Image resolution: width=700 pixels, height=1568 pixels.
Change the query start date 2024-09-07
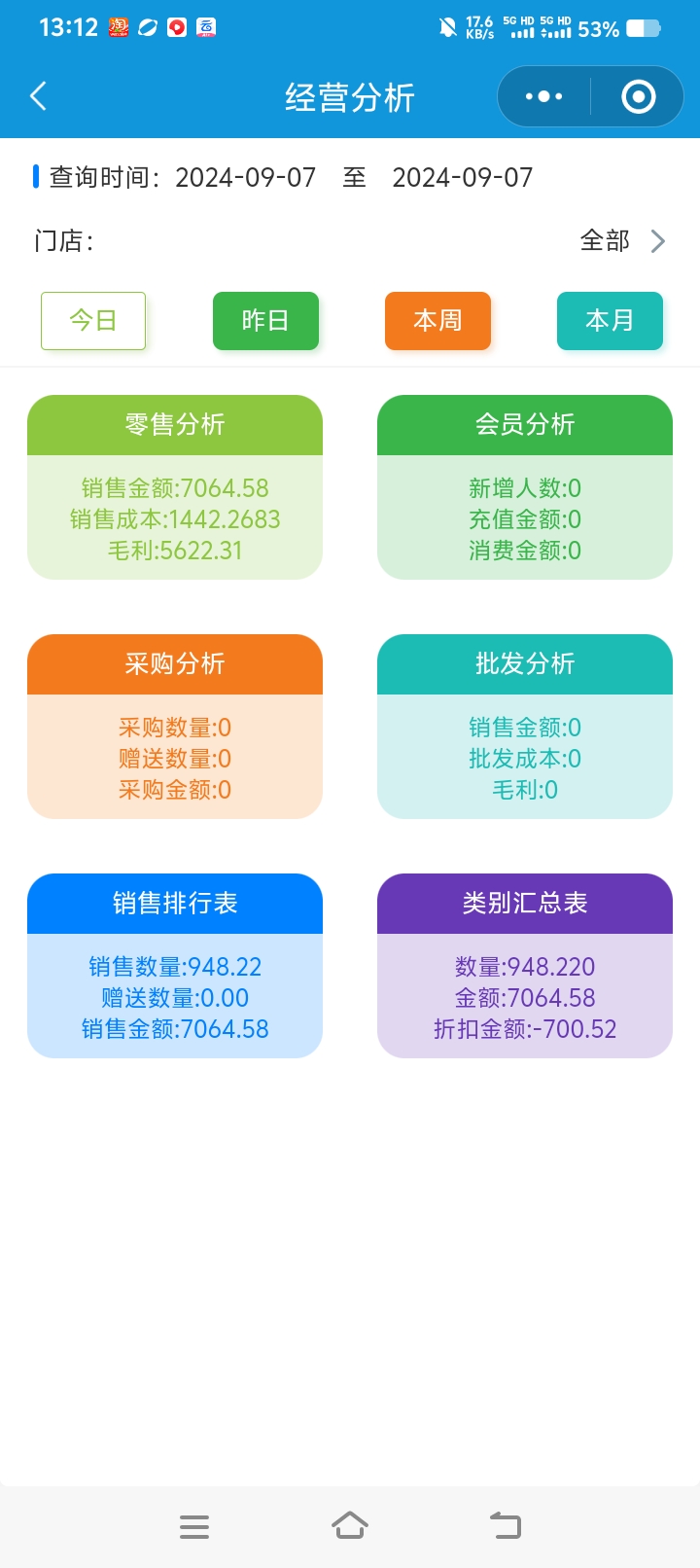246,177
